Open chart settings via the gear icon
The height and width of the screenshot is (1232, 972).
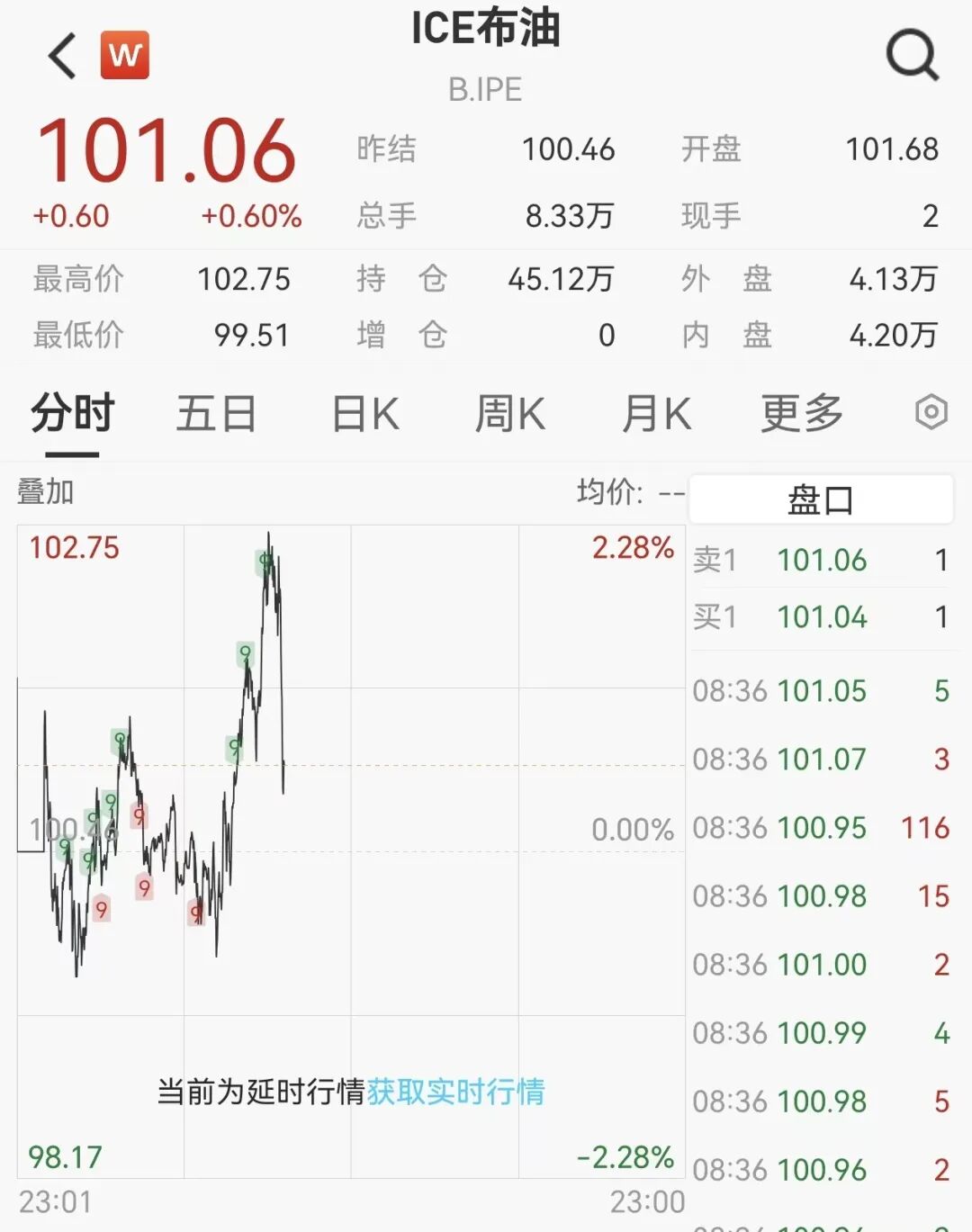click(x=927, y=414)
